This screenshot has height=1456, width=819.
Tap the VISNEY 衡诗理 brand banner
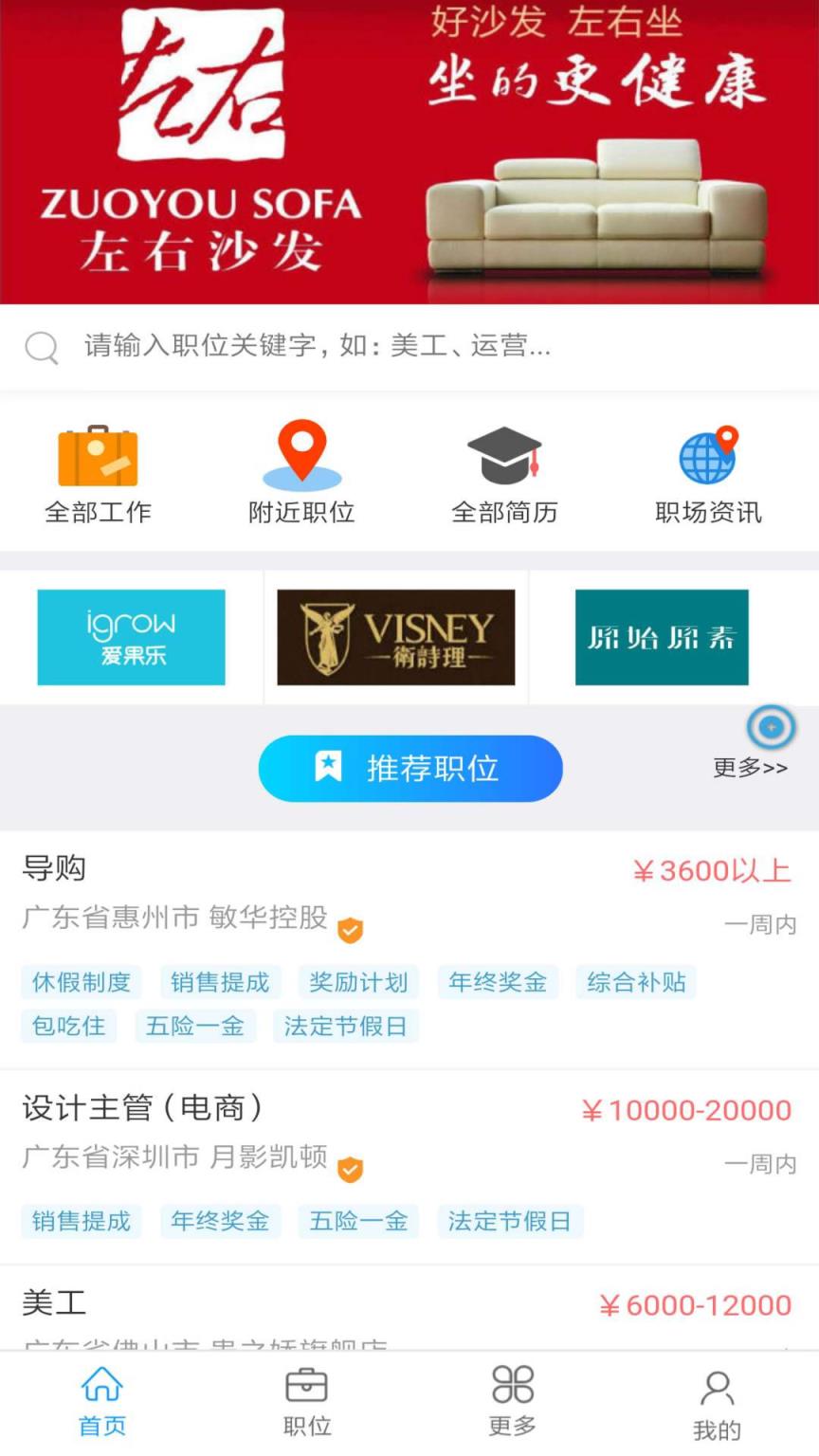pyautogui.click(x=395, y=636)
